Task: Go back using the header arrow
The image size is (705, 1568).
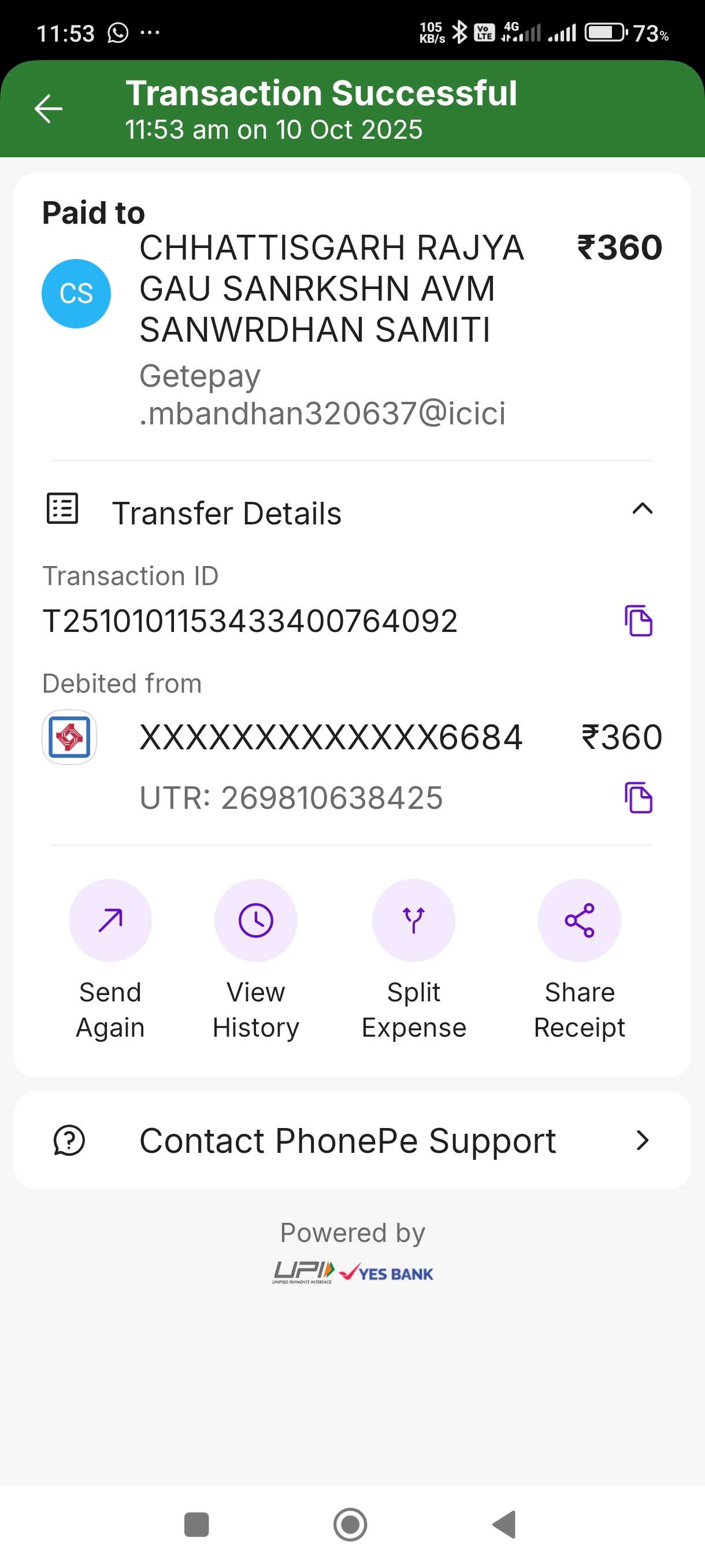Action: pos(49,110)
